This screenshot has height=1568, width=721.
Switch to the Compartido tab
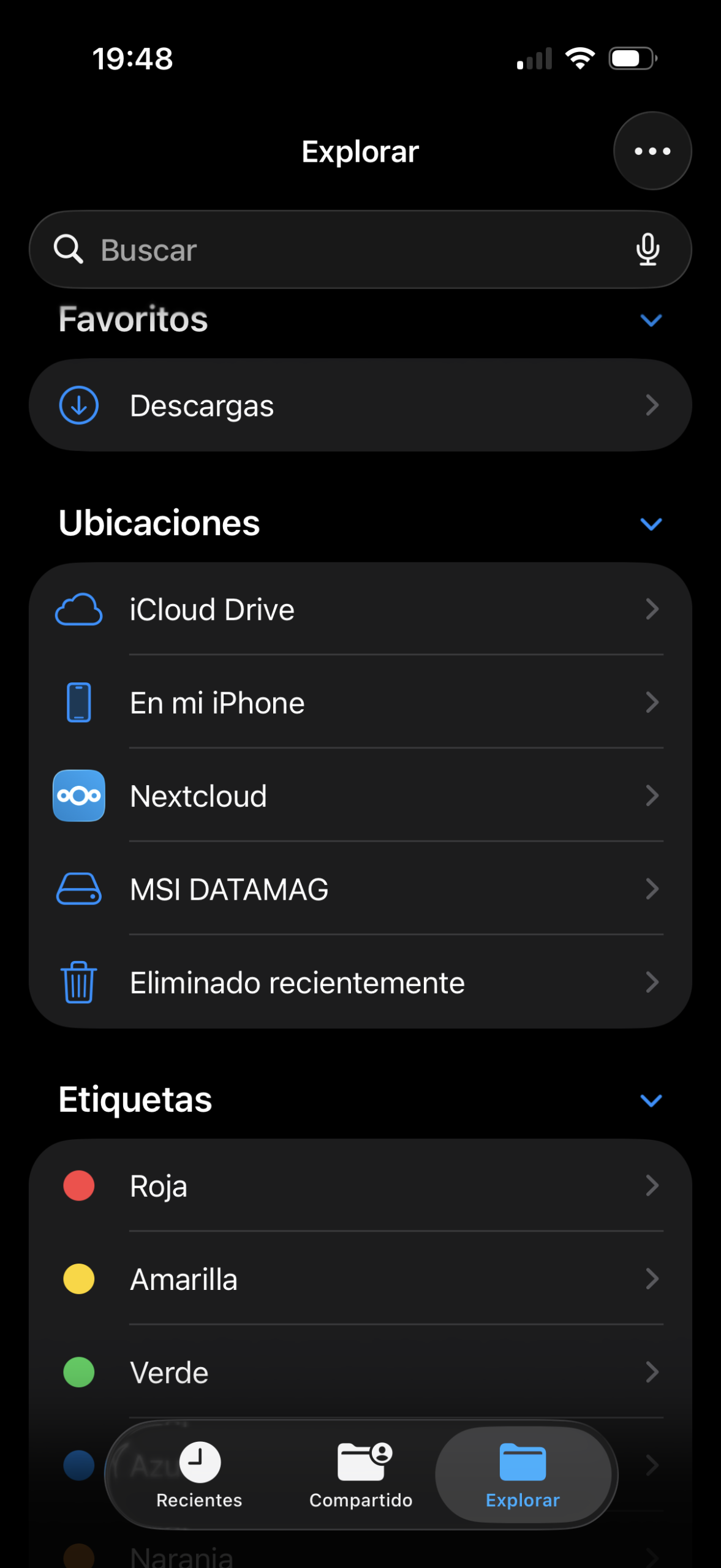361,1474
